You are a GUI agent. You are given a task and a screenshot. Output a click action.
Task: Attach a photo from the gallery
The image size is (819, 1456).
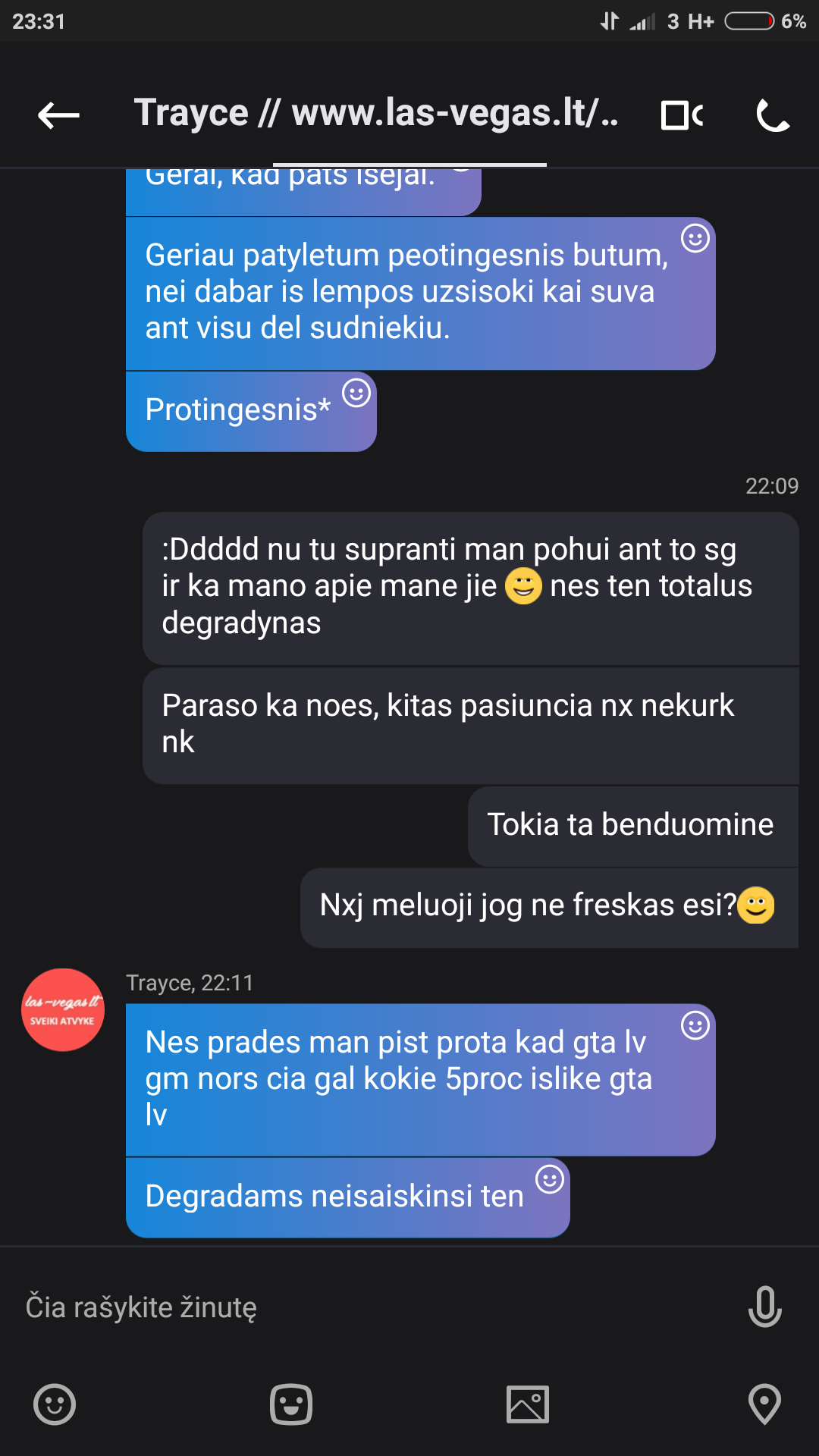tap(528, 1404)
